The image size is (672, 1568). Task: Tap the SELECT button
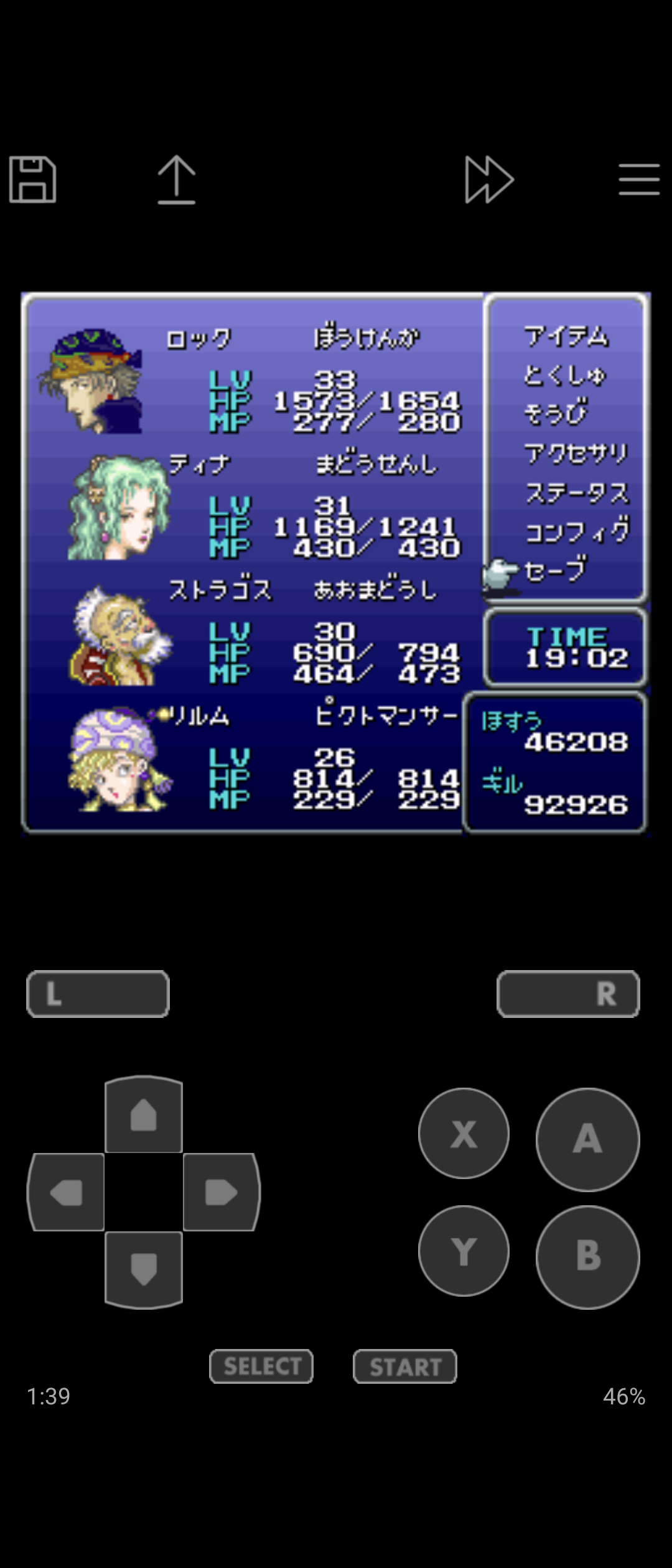261,1366
